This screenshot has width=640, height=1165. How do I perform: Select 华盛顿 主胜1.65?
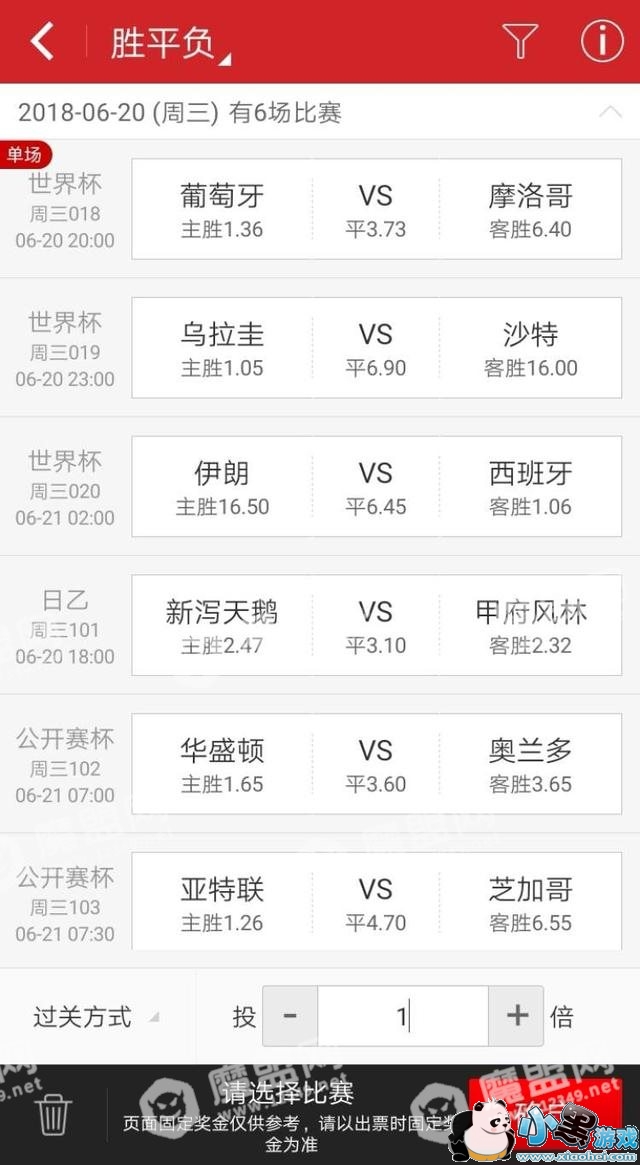coord(222,764)
